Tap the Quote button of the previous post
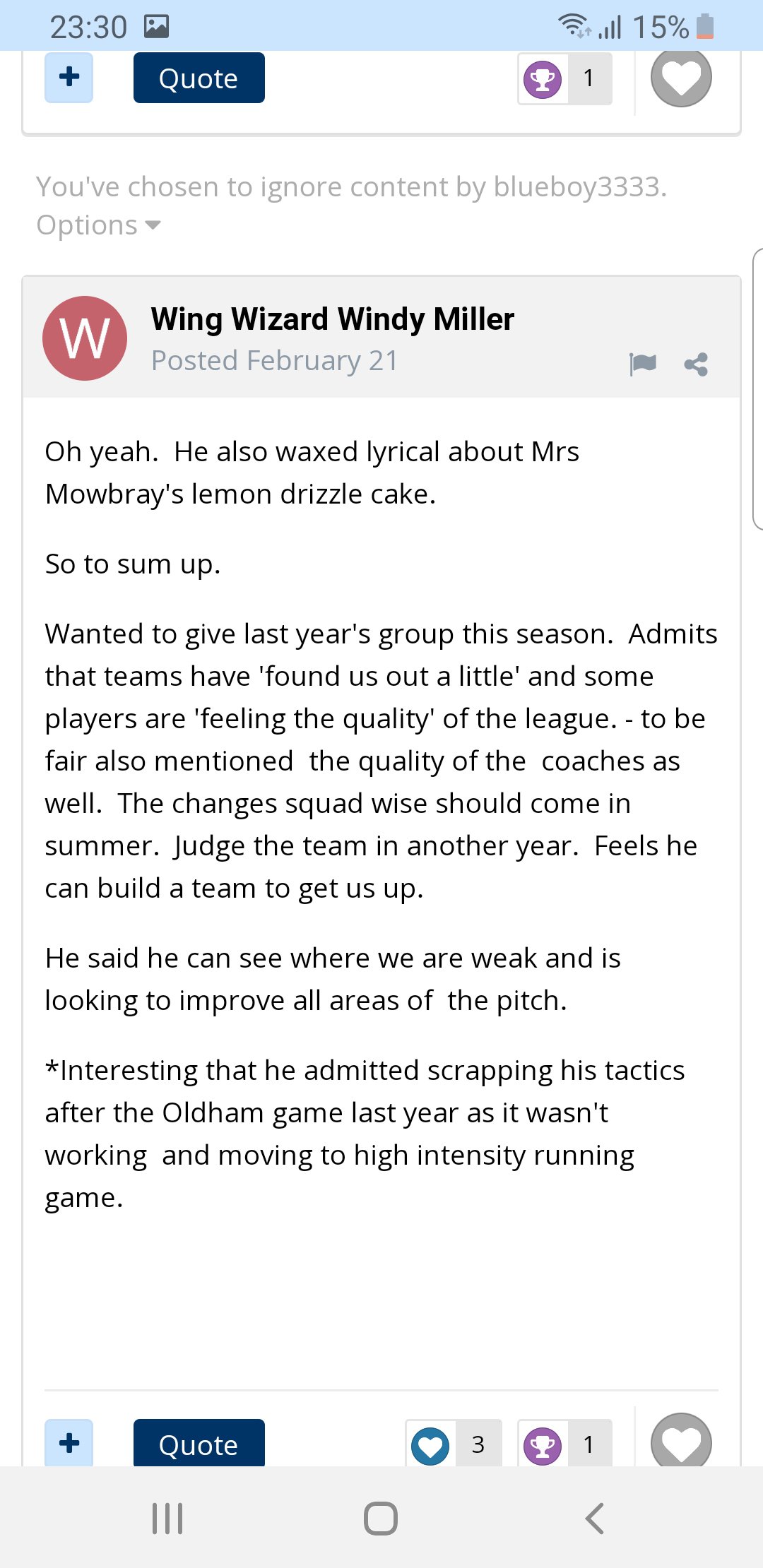This screenshot has height=1568, width=763. point(199,78)
